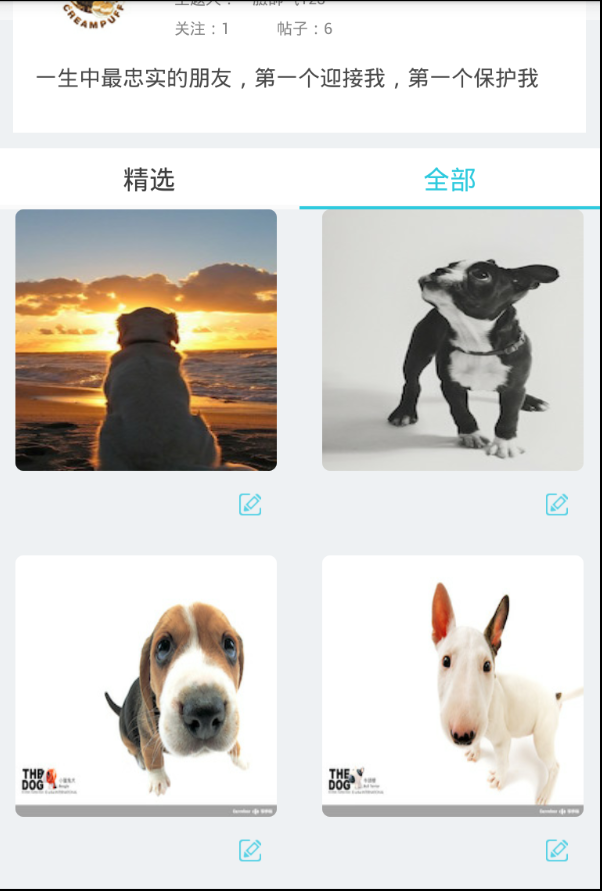Tap edit icon under black and white puppy

pyautogui.click(x=557, y=504)
